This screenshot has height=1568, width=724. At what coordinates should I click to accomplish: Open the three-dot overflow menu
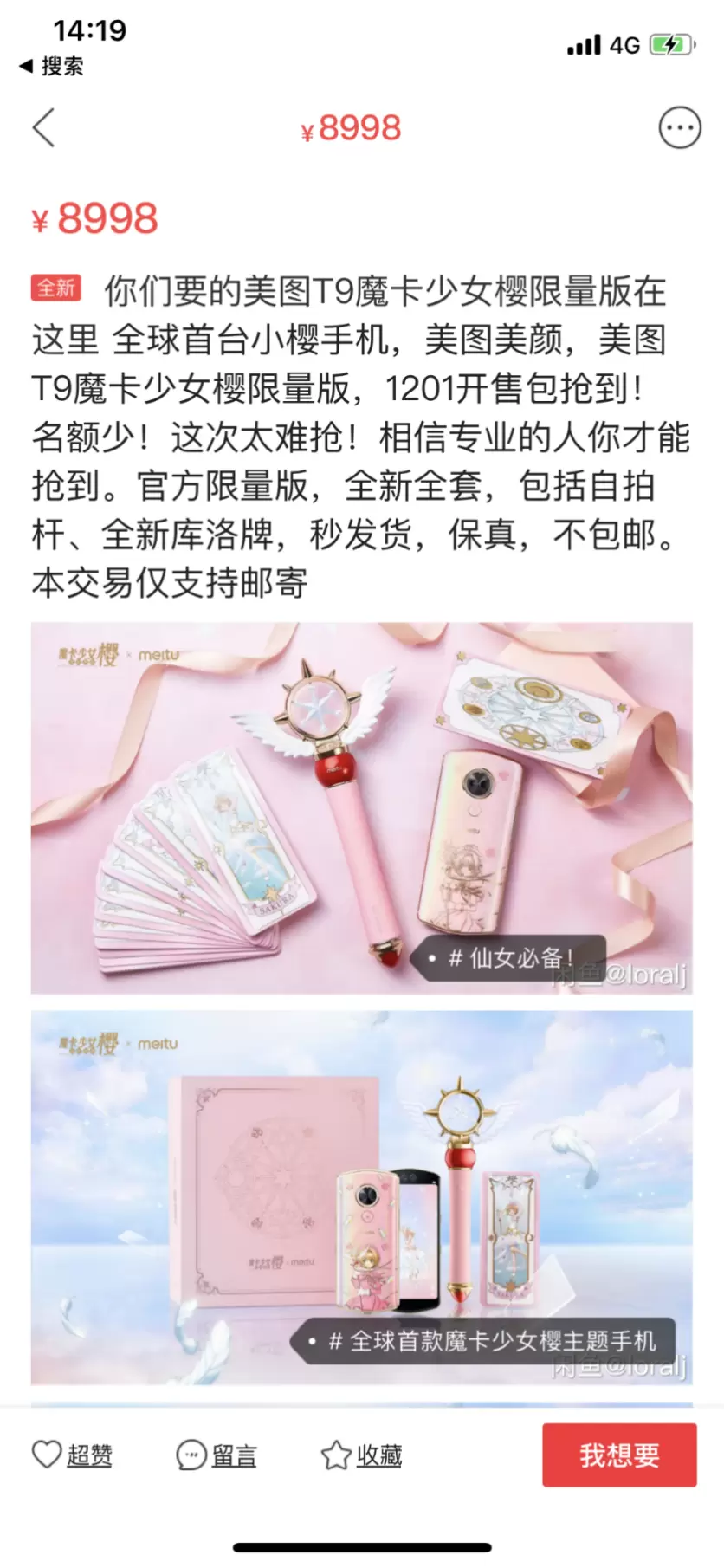680,128
